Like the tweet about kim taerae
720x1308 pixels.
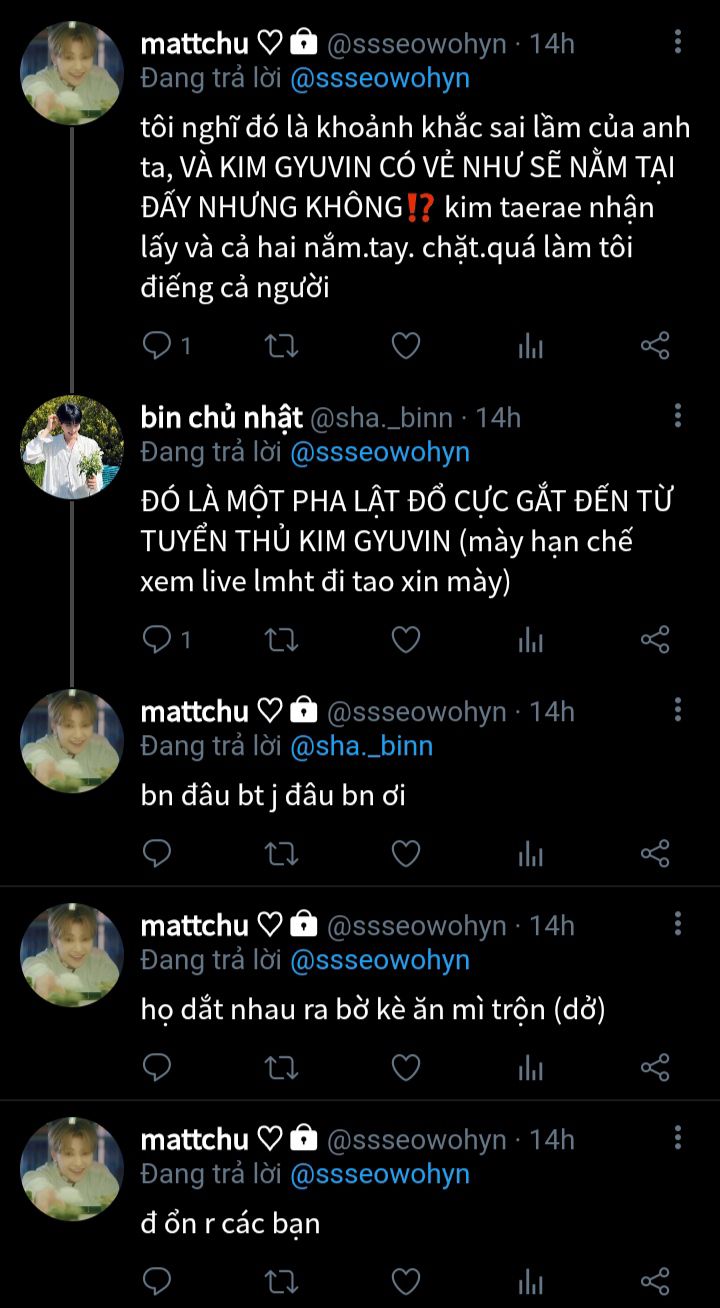[405, 346]
